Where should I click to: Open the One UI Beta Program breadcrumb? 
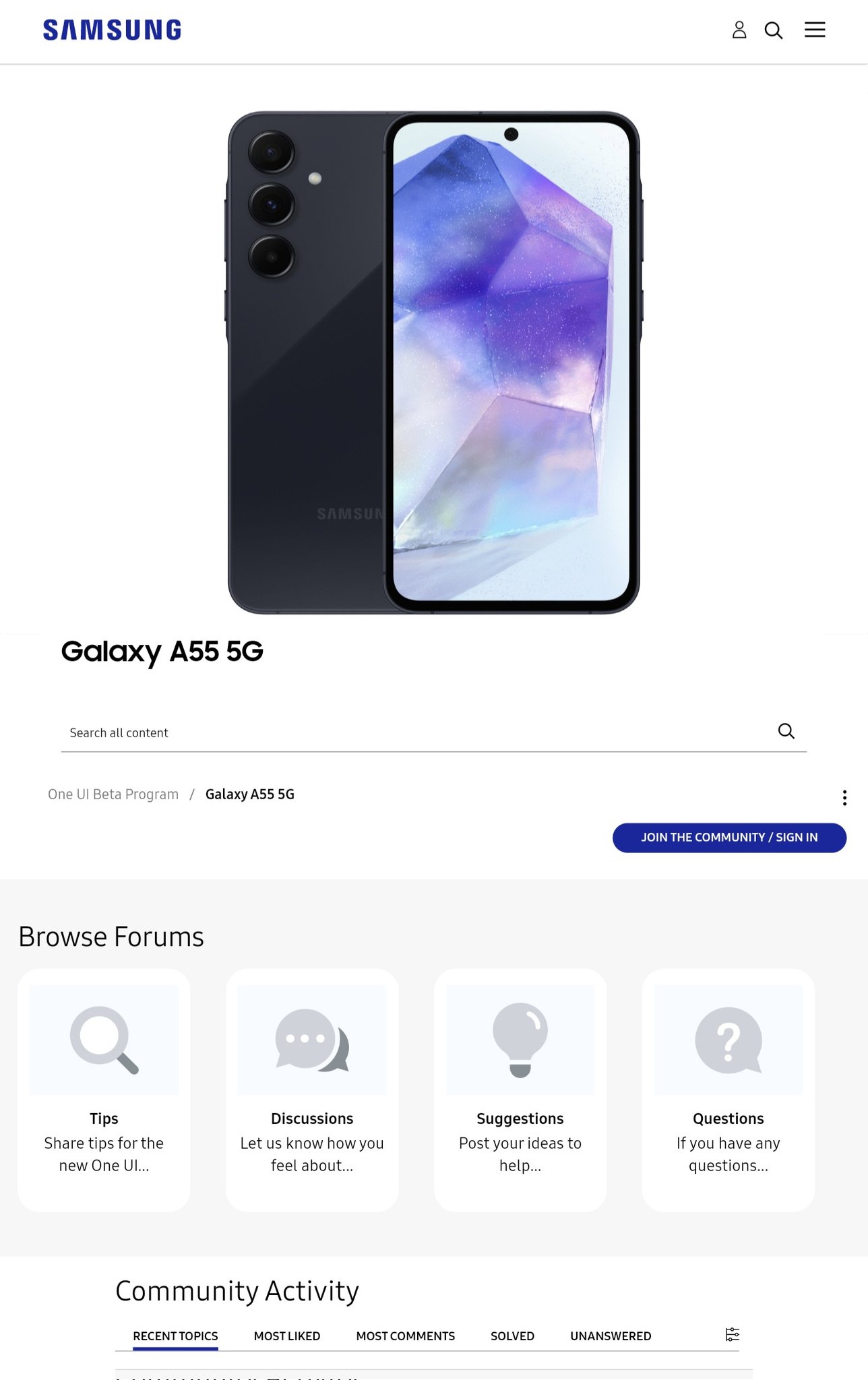pyautogui.click(x=113, y=794)
